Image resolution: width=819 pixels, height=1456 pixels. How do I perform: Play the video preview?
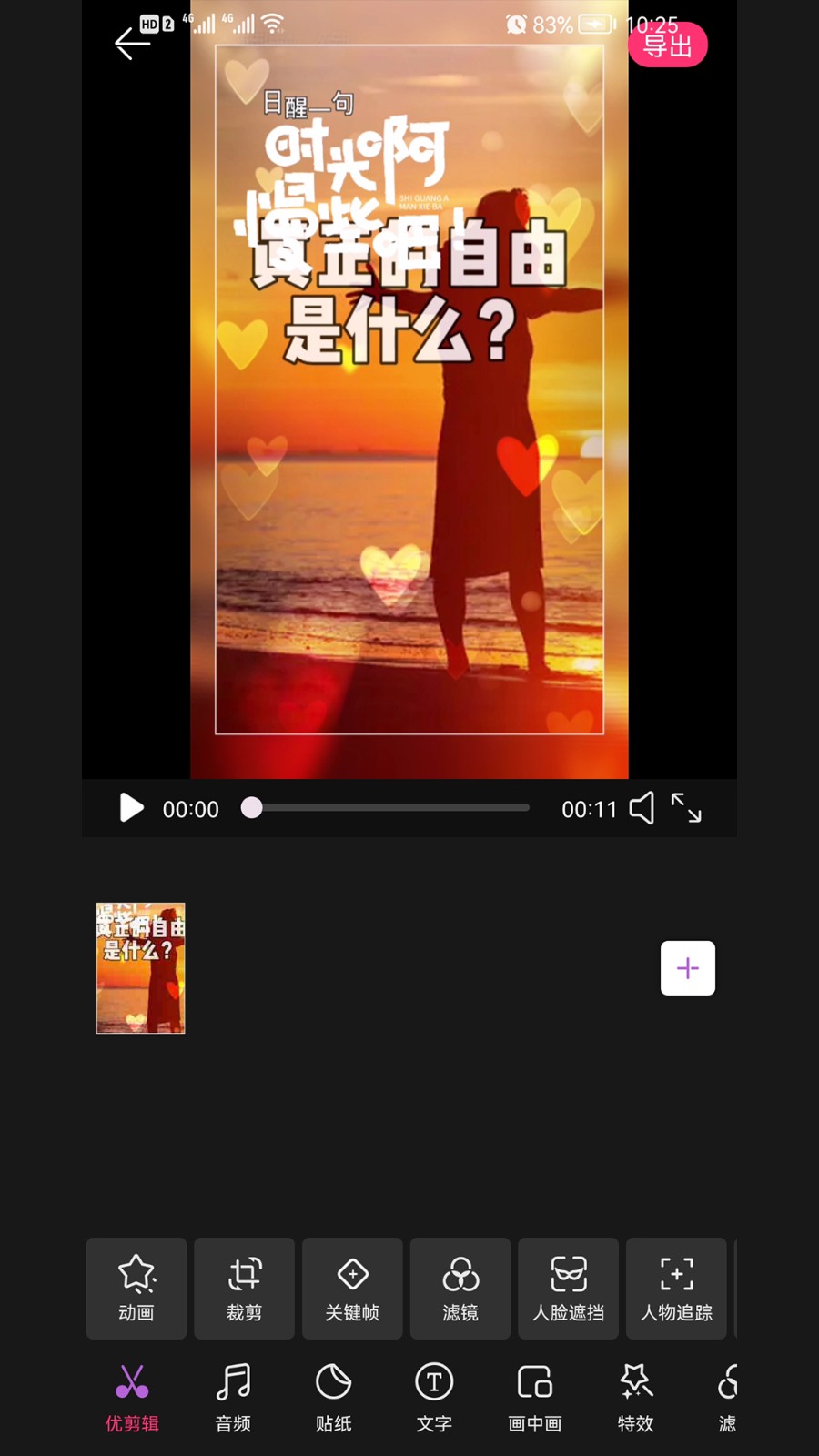[x=131, y=808]
